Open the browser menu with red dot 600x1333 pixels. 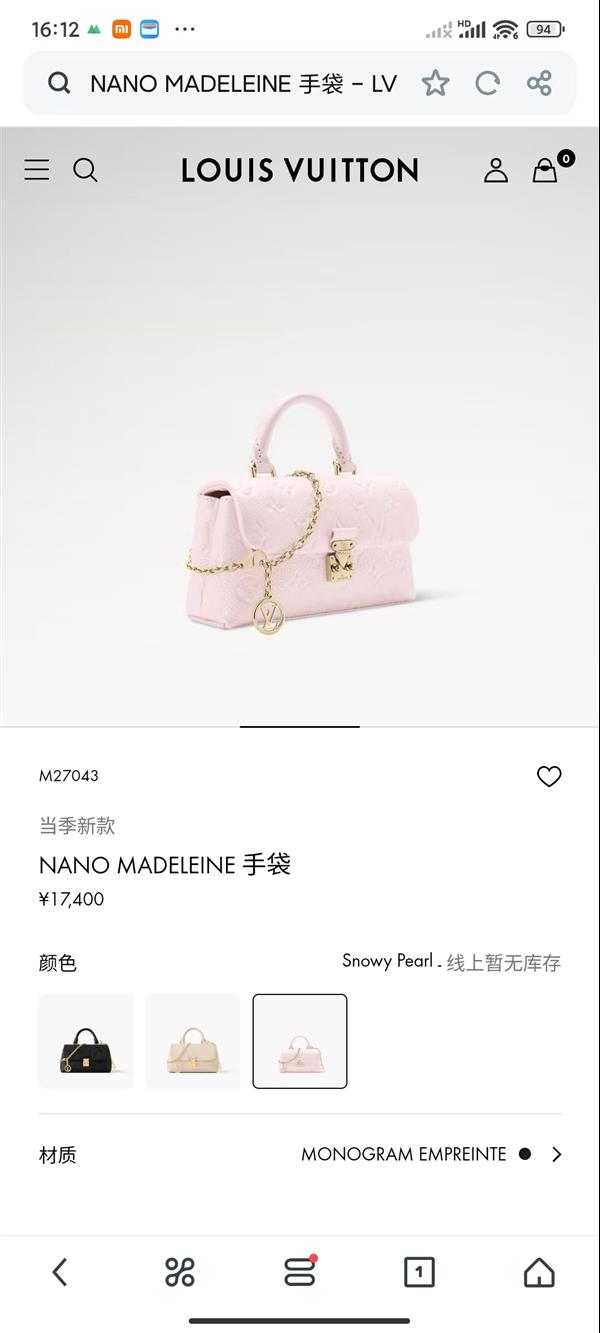pos(300,1272)
